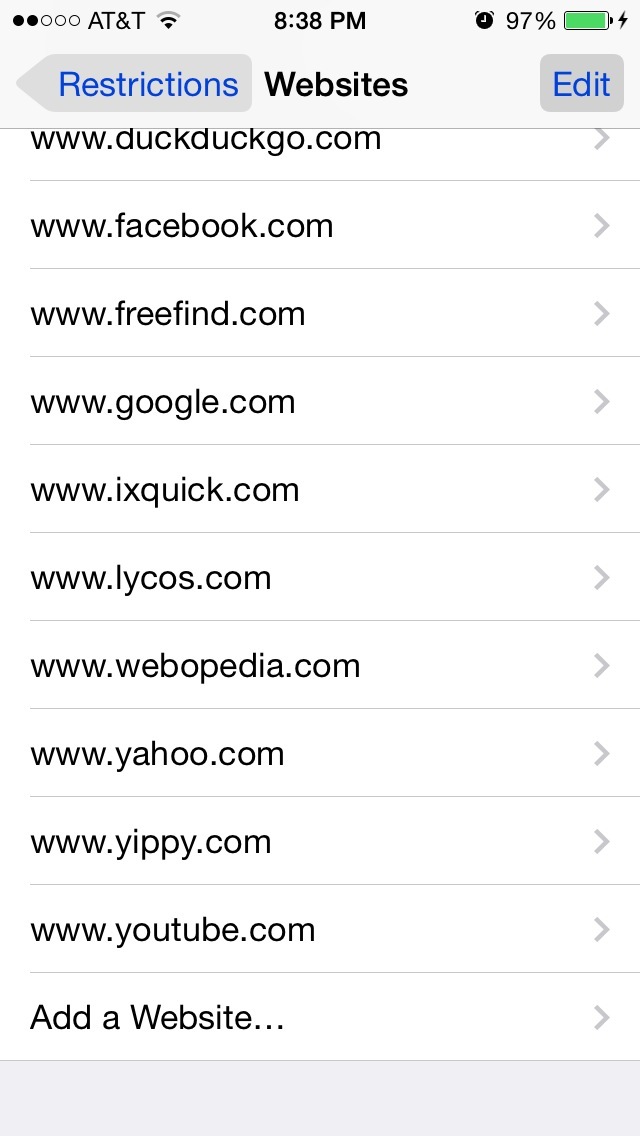Viewport: 640px width, 1136px height.
Task: Open the www.facebook.com entry
Action: 320,226
